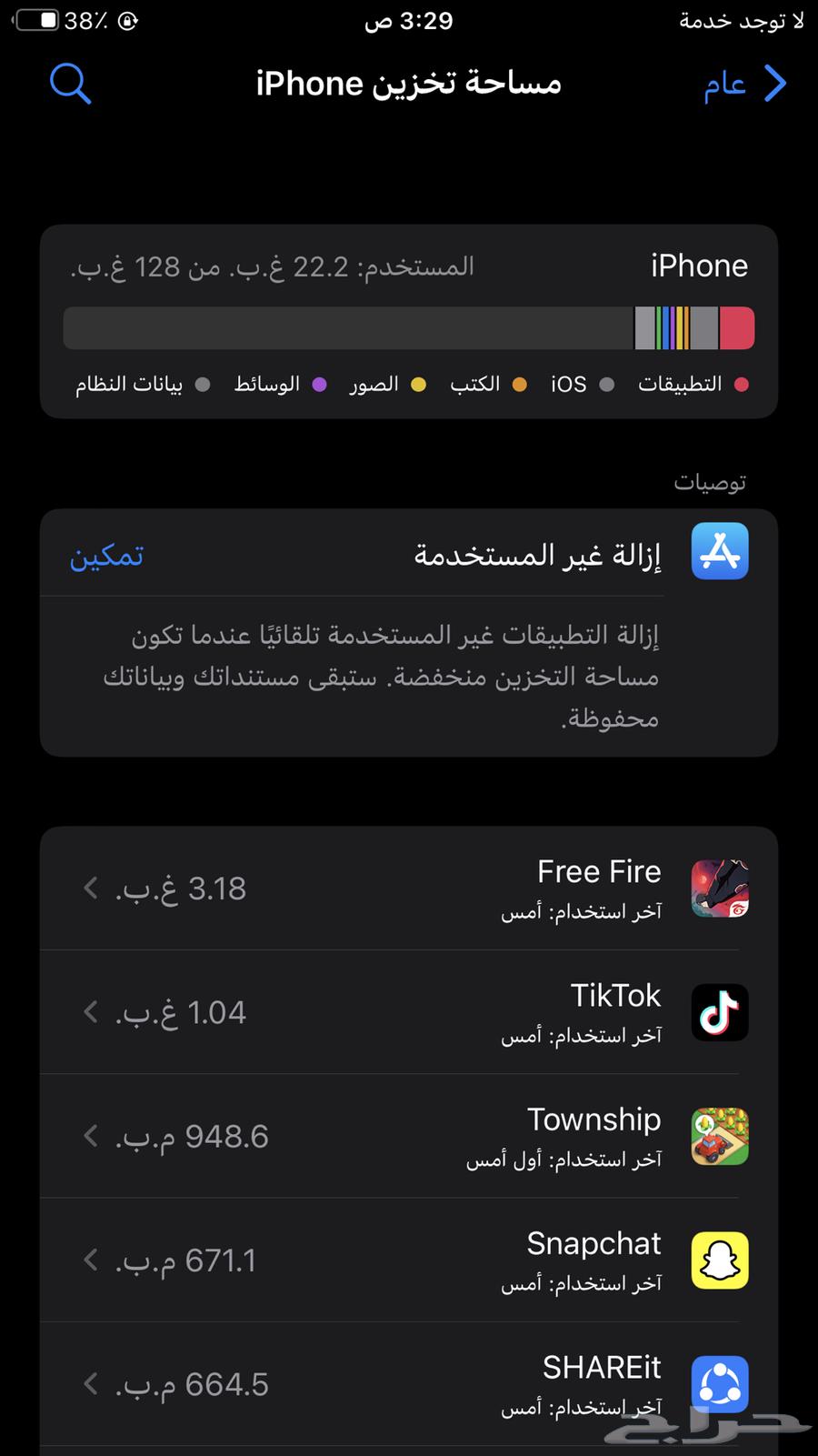Select the iOS legend dot
Screen dimensions: 818x1456
(606, 384)
